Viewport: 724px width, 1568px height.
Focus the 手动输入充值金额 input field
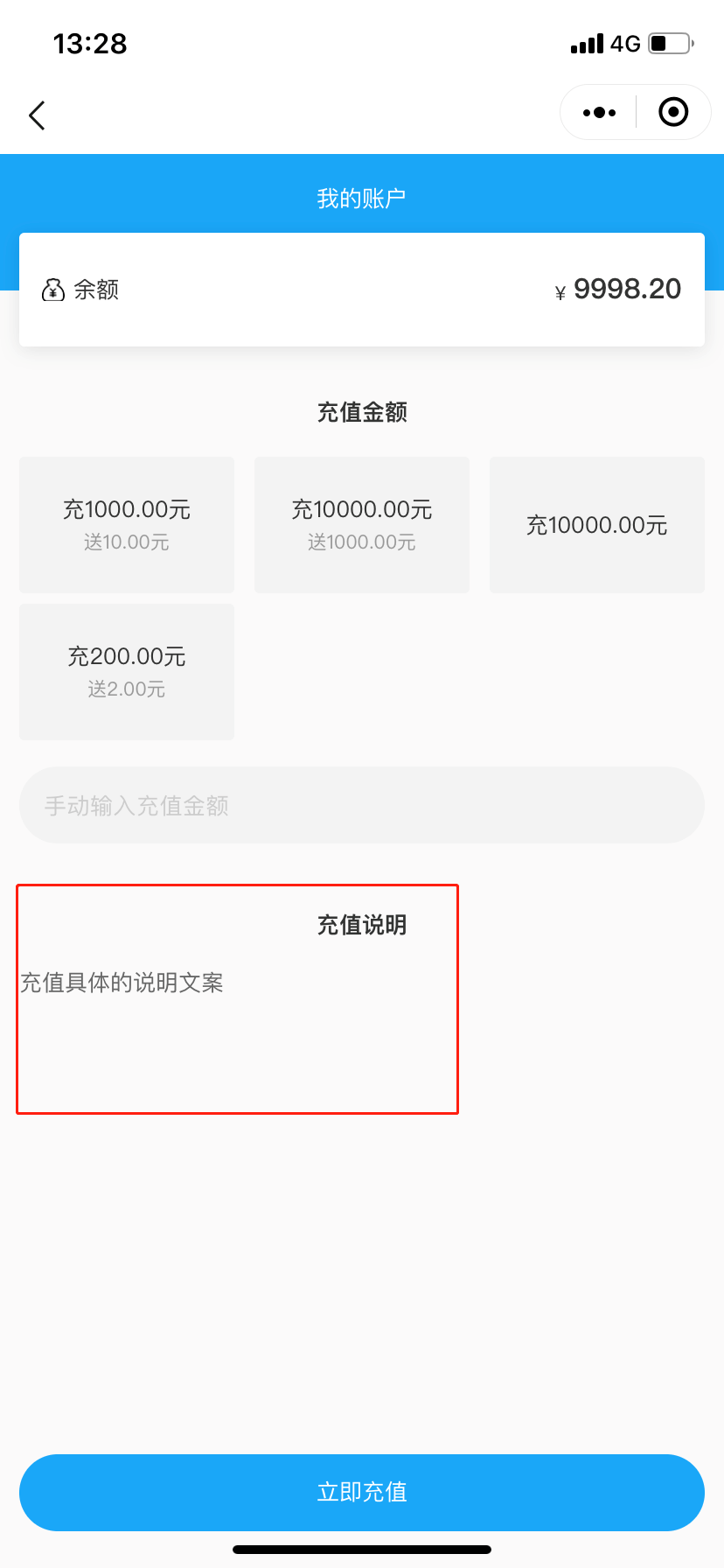(362, 805)
